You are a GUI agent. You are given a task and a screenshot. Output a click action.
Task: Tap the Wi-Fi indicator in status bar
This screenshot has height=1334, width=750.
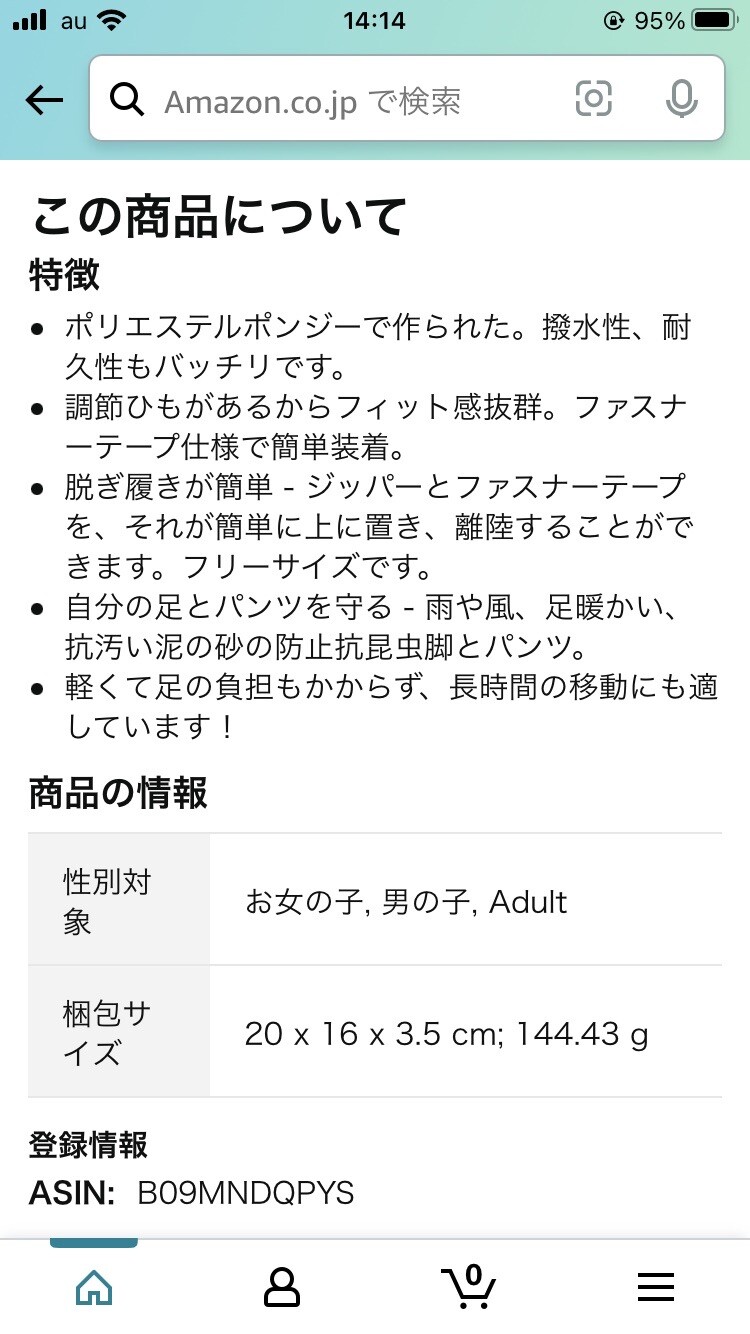coord(112,18)
